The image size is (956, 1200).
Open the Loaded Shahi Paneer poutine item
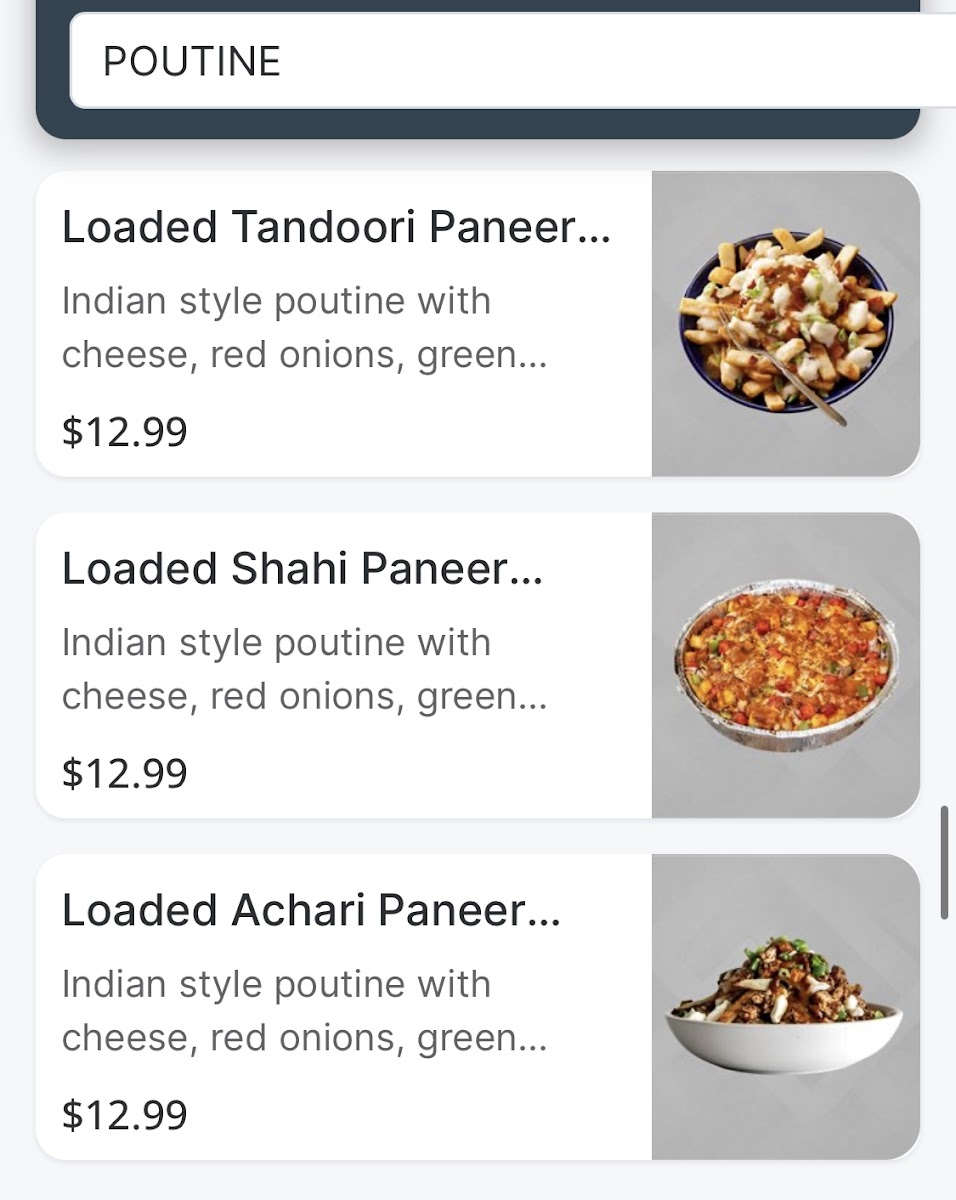340,664
